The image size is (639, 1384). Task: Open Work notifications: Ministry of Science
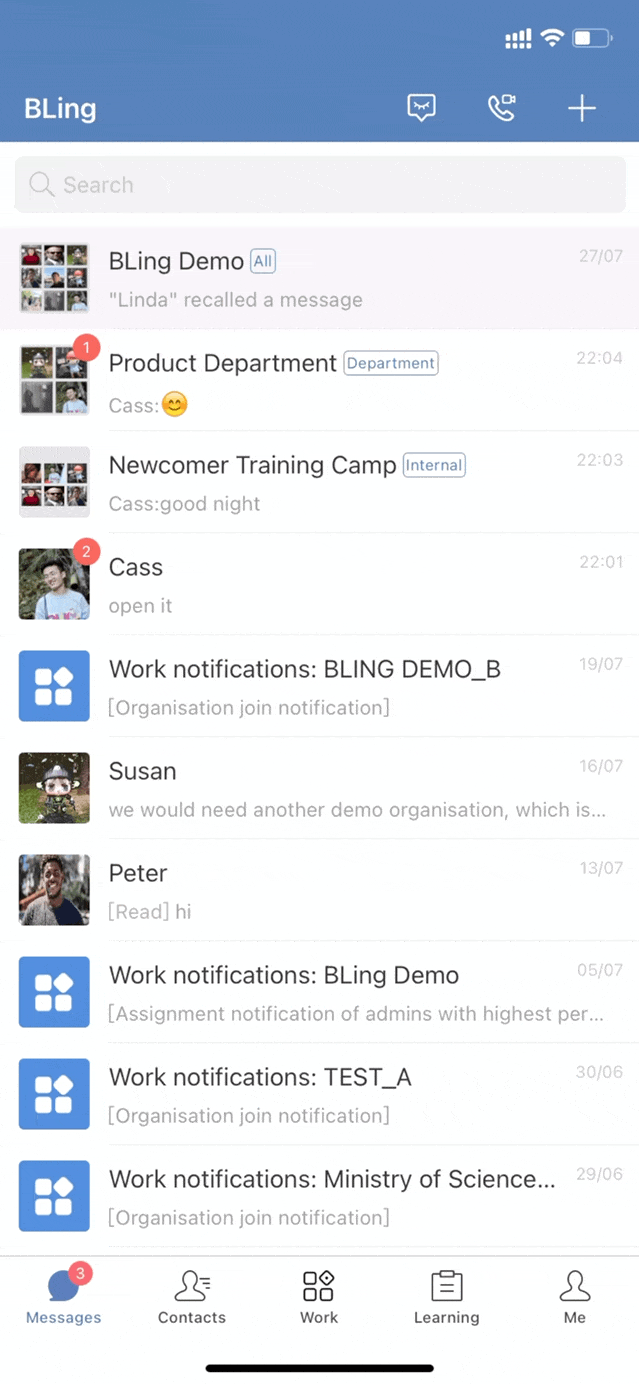click(x=320, y=1196)
